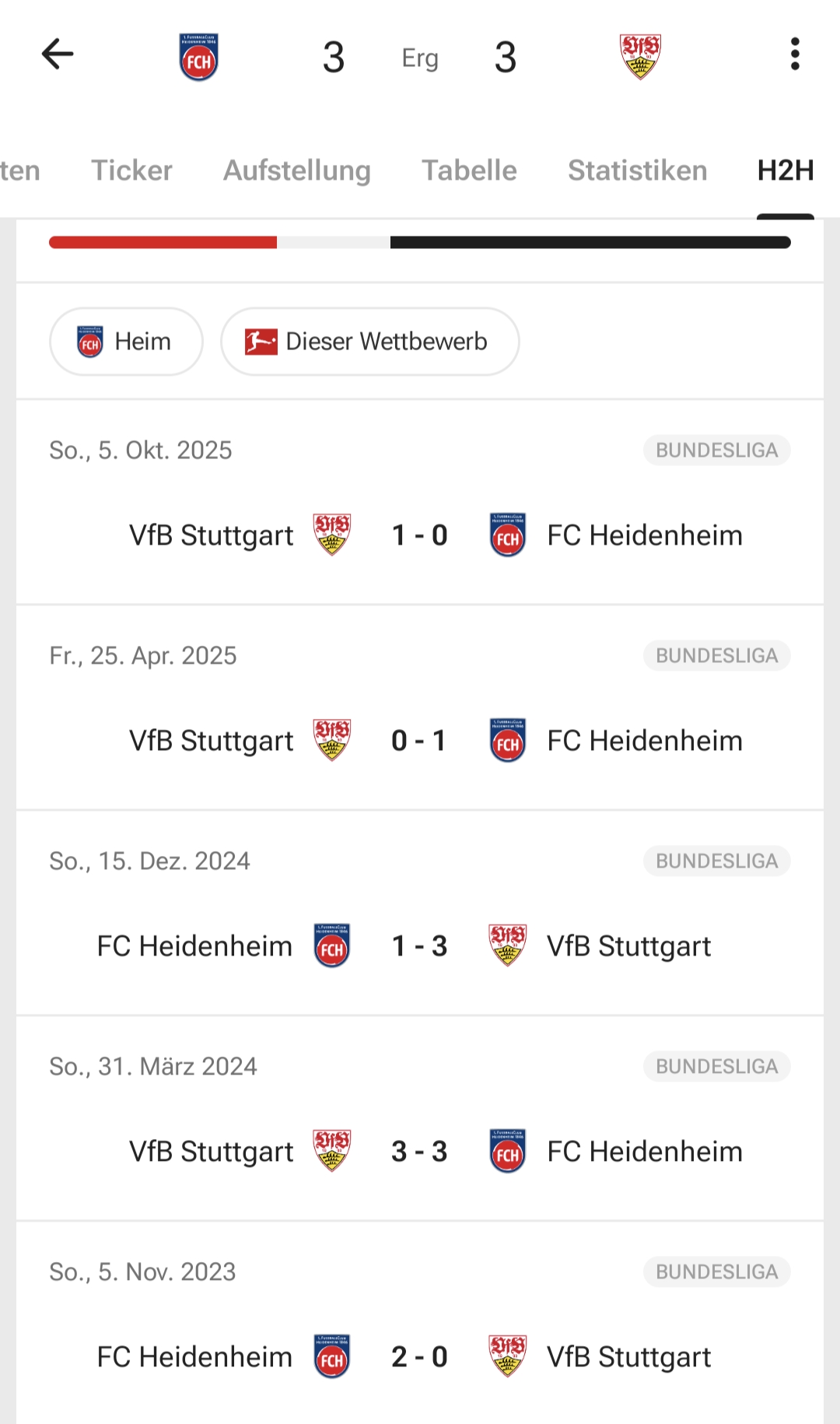Switch to the Ticker tab

pos(131,170)
